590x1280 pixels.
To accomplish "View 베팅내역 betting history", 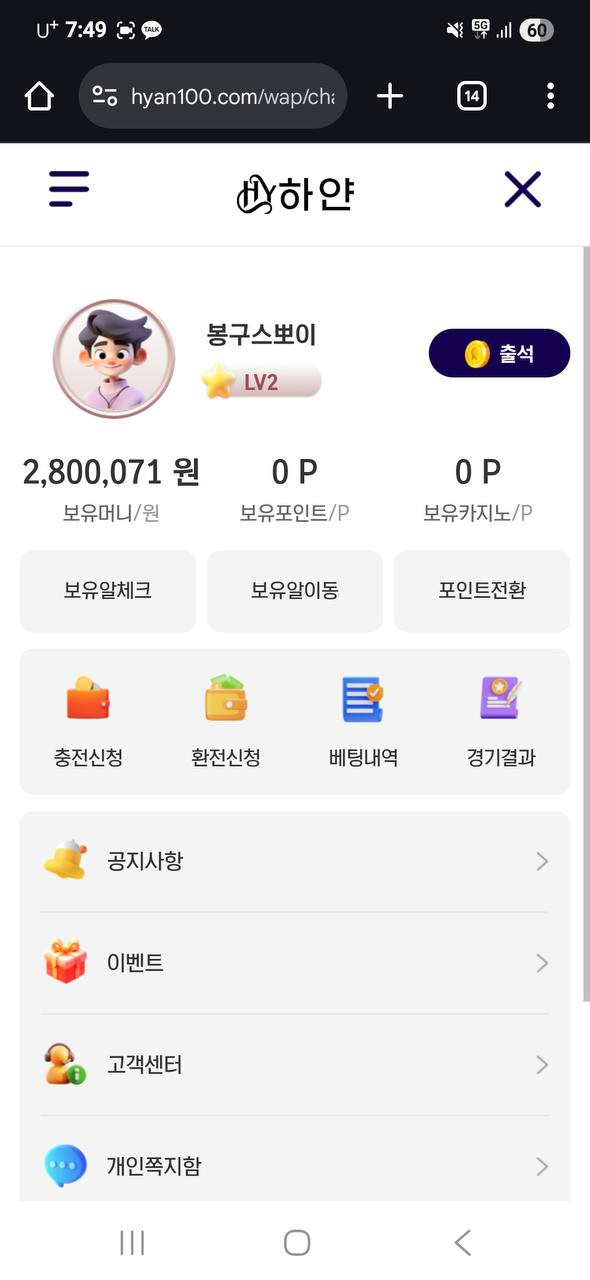I will [363, 722].
